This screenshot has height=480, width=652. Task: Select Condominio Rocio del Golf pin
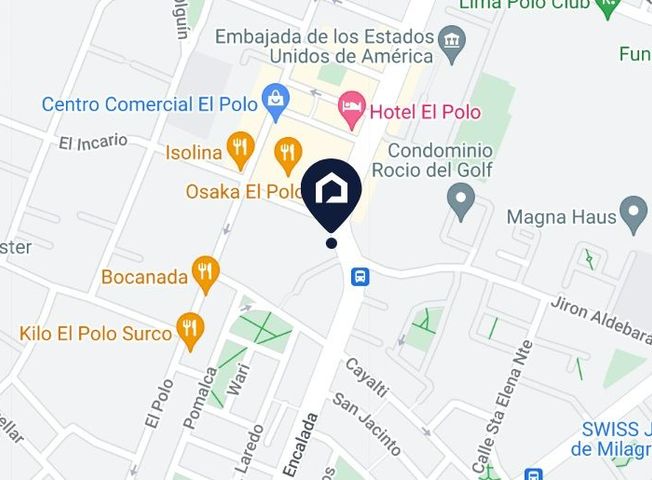click(461, 204)
